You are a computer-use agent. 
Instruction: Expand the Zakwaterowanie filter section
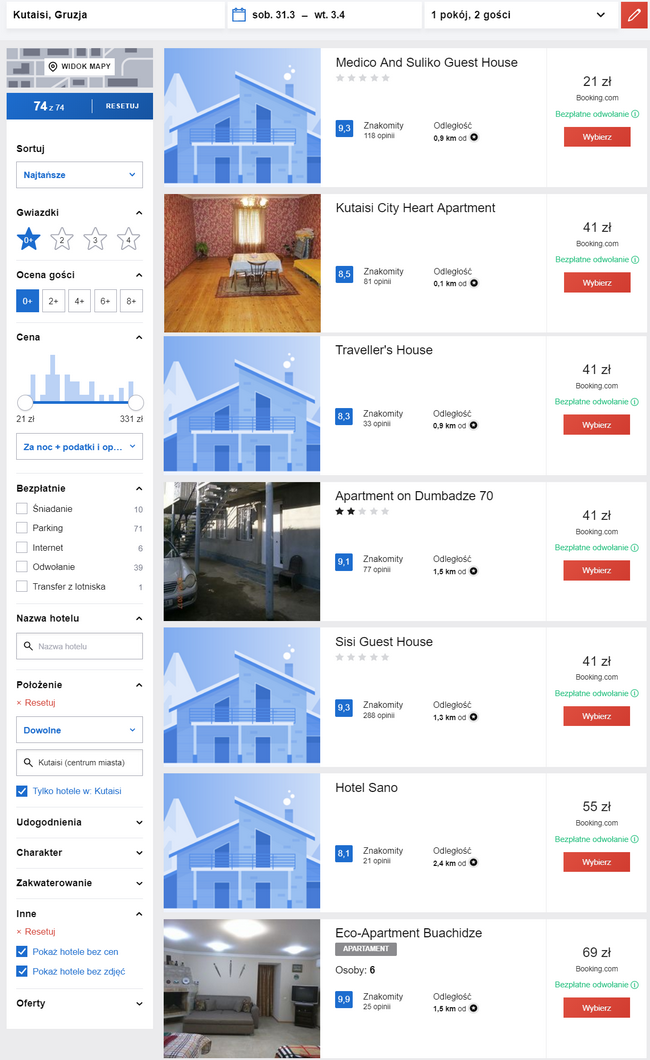coord(79,883)
